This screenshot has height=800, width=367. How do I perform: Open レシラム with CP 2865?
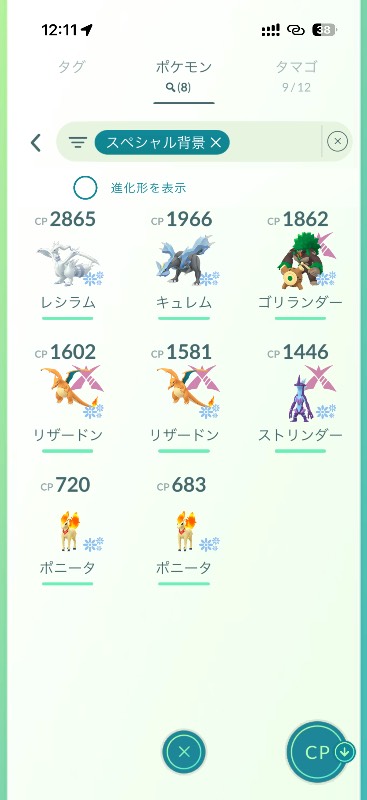click(68, 264)
